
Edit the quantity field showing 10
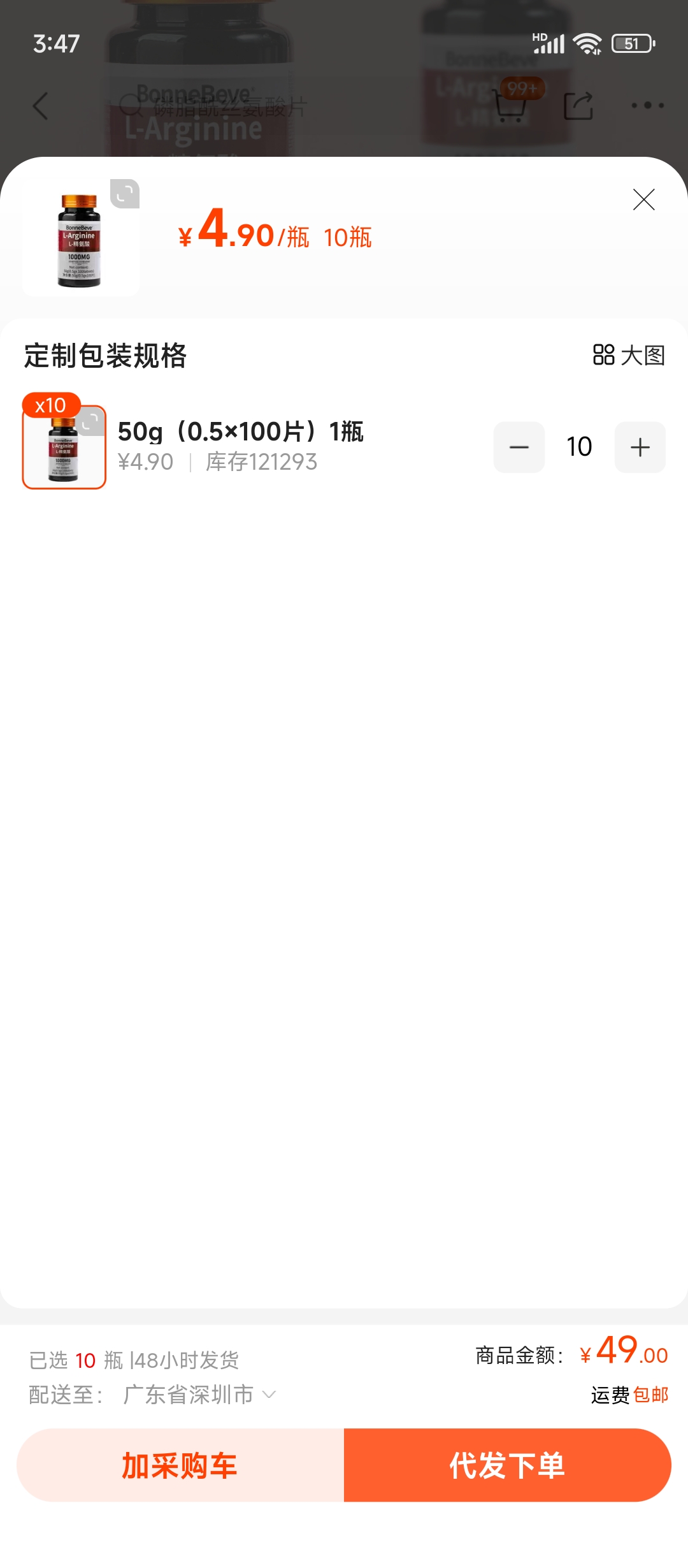[579, 447]
